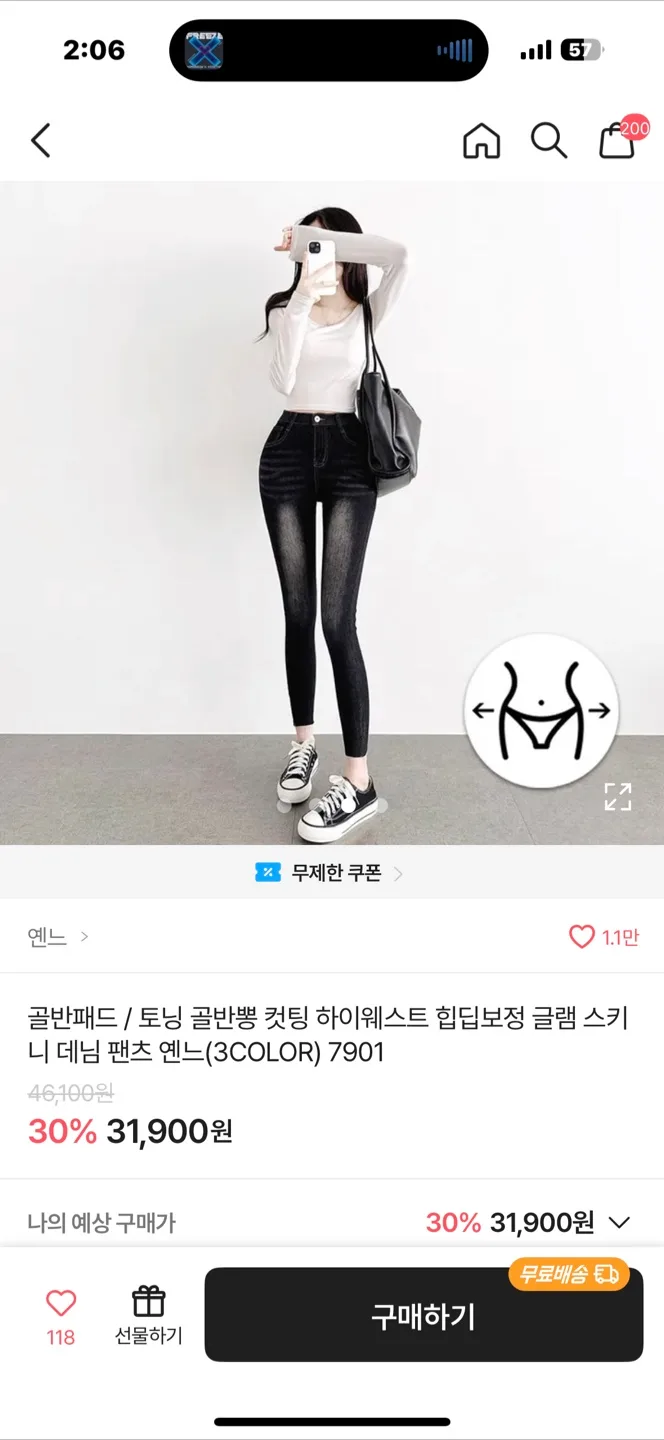This screenshot has width=664, height=1440.
Task: Open the search magnifier
Action: tap(548, 141)
